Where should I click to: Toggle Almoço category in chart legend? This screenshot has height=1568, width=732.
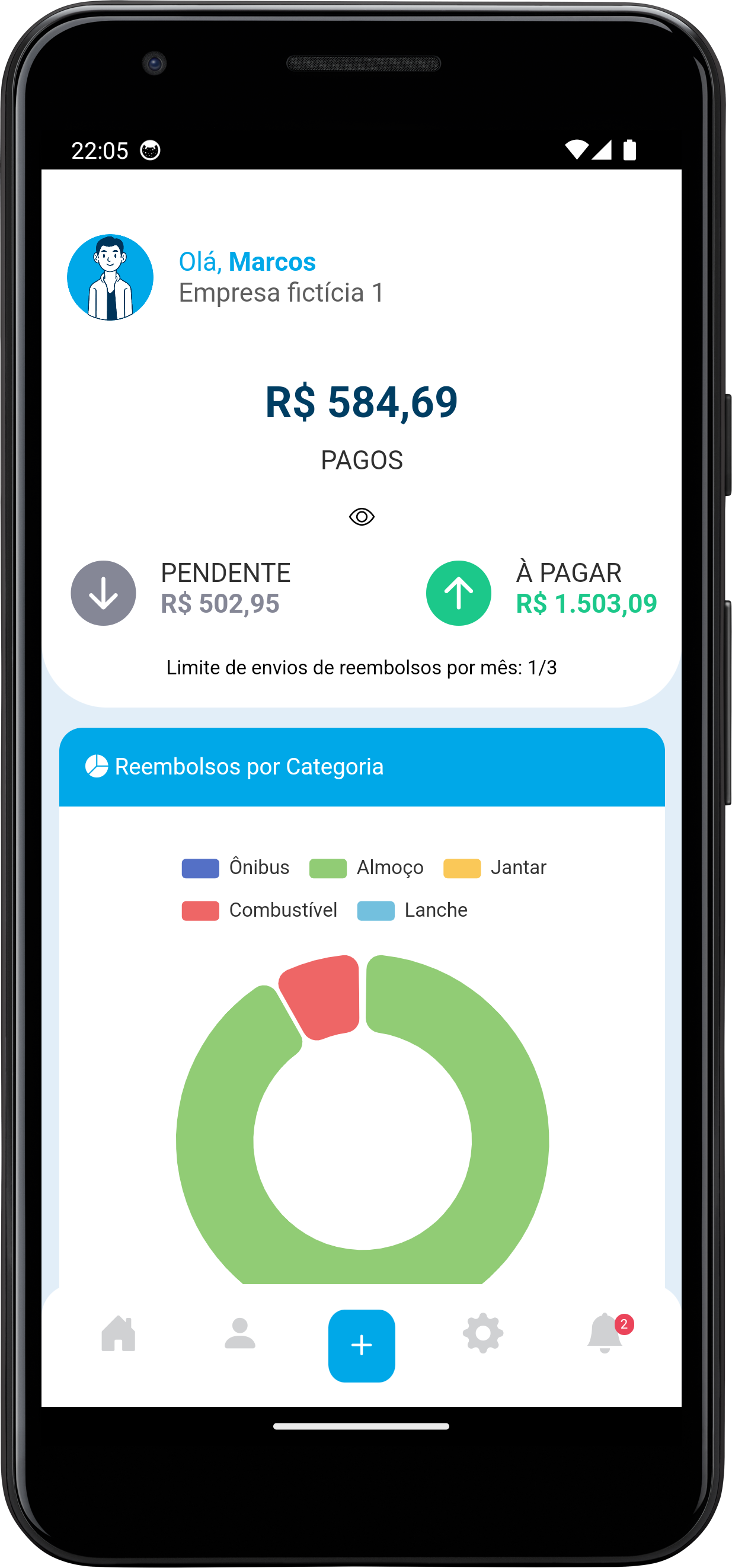click(x=367, y=868)
